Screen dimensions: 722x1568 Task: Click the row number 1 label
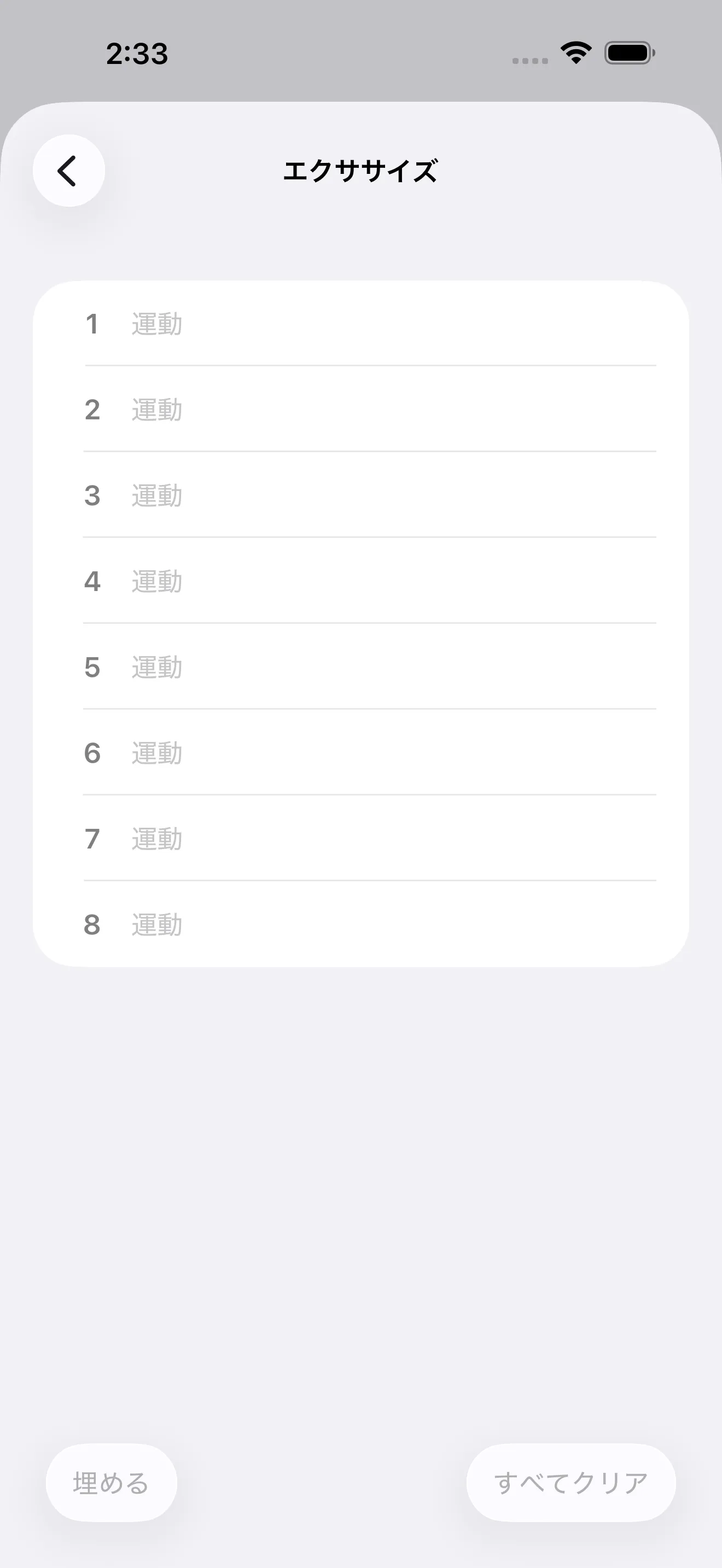92,324
